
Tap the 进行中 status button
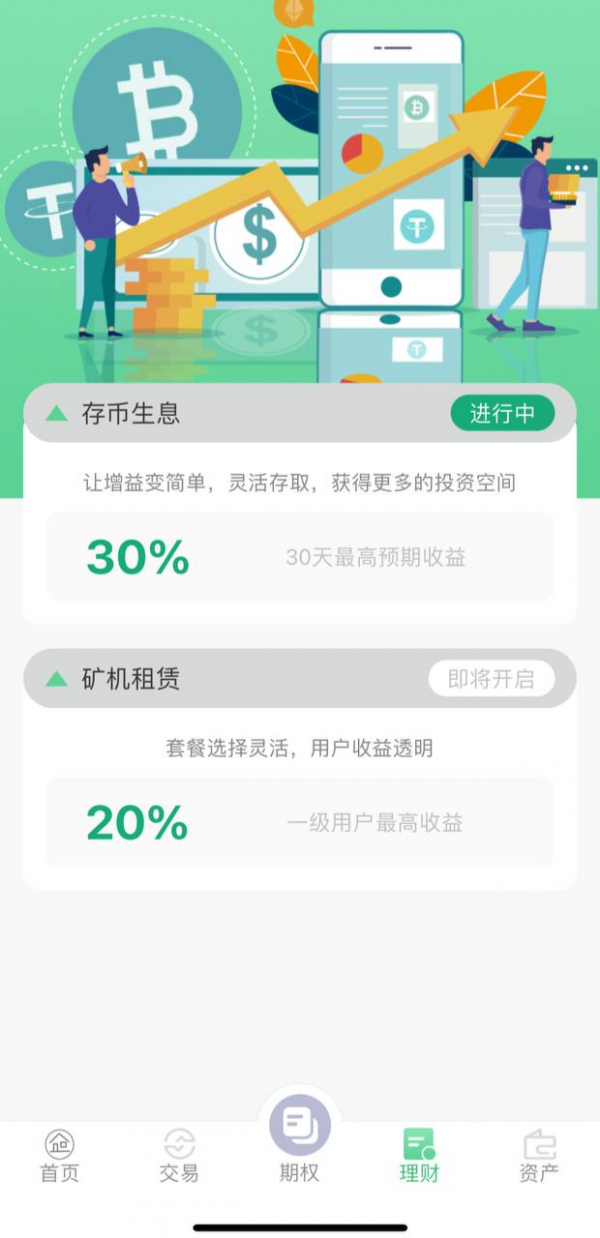point(502,413)
